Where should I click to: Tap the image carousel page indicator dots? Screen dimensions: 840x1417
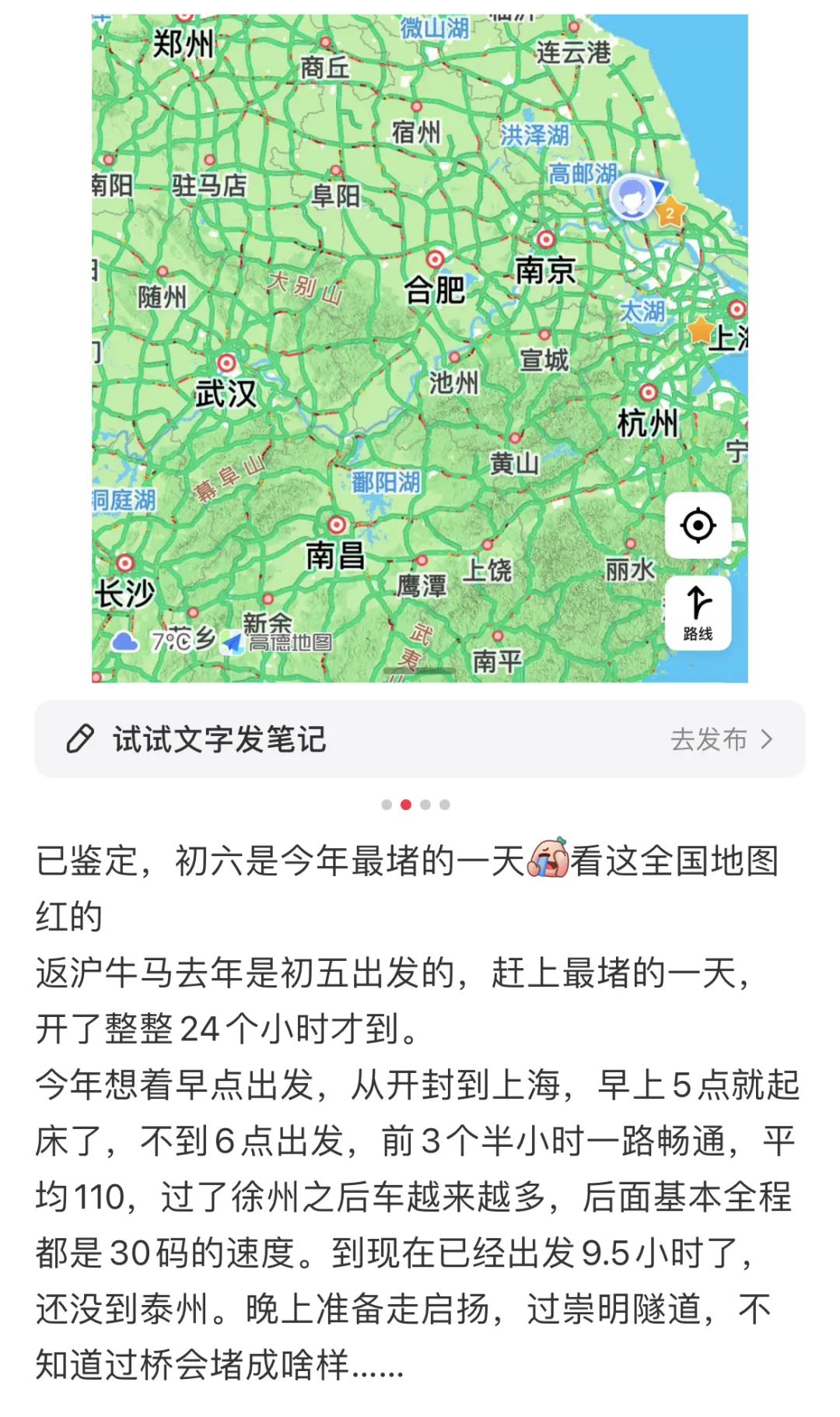[415, 805]
